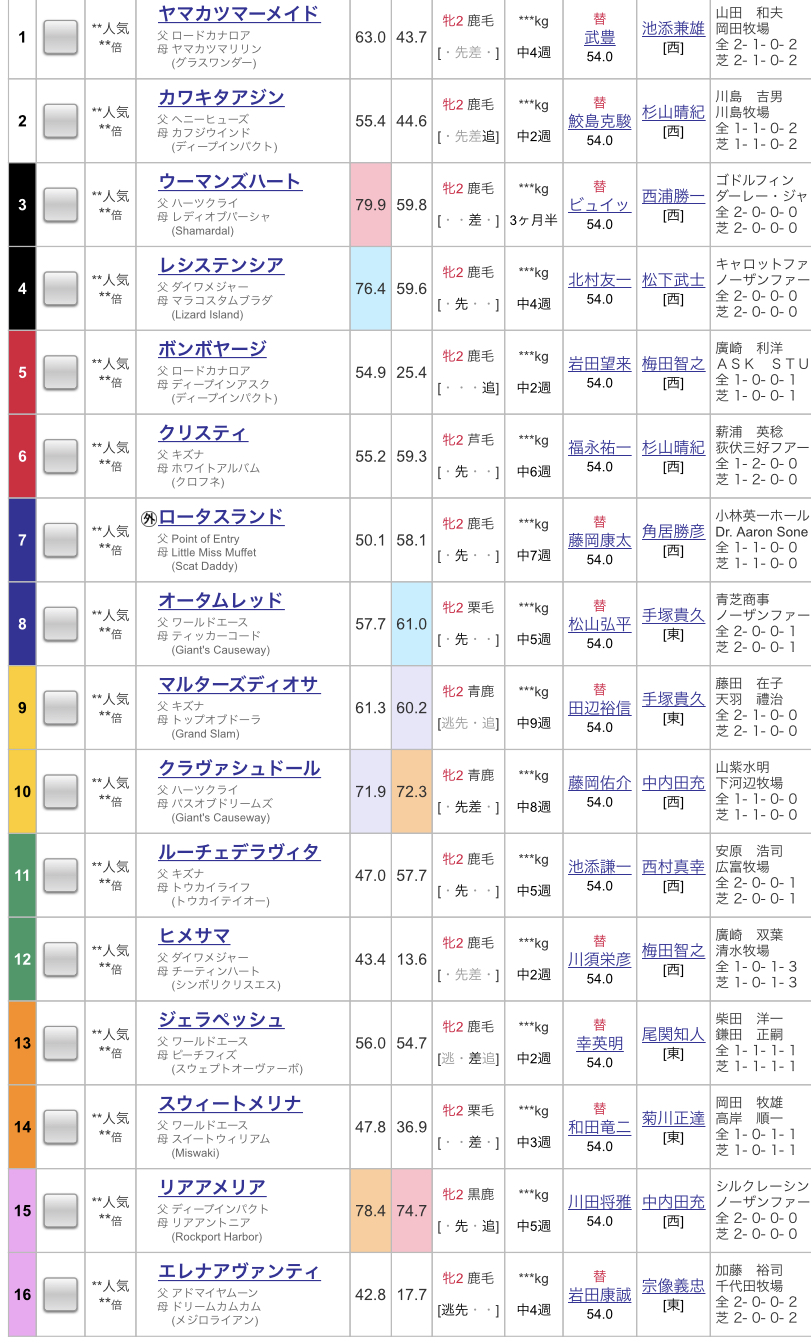Screen dimensions: 811x1343
Task: Open horse ウーマンズハート page
Action: pos(230,181)
